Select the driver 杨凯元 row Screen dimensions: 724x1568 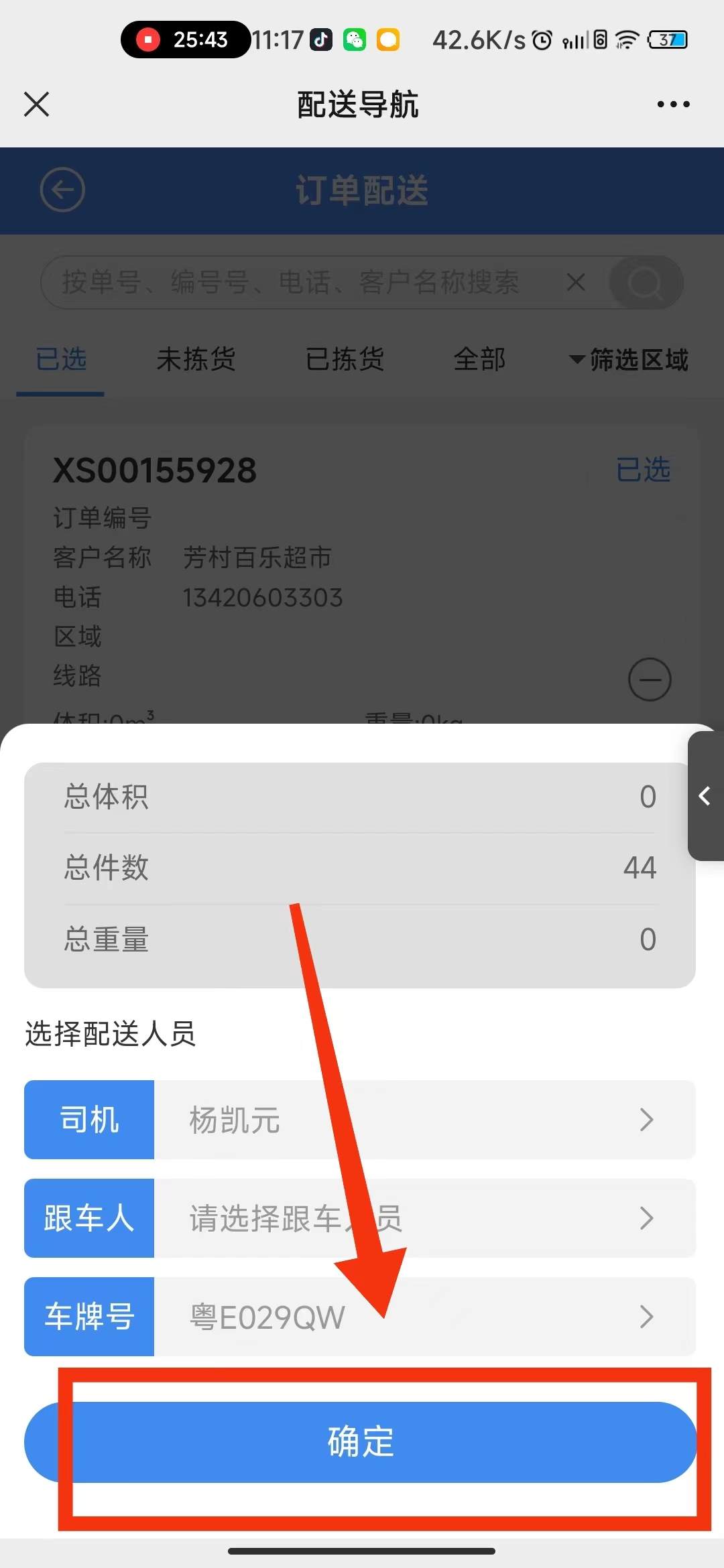[x=360, y=1120]
